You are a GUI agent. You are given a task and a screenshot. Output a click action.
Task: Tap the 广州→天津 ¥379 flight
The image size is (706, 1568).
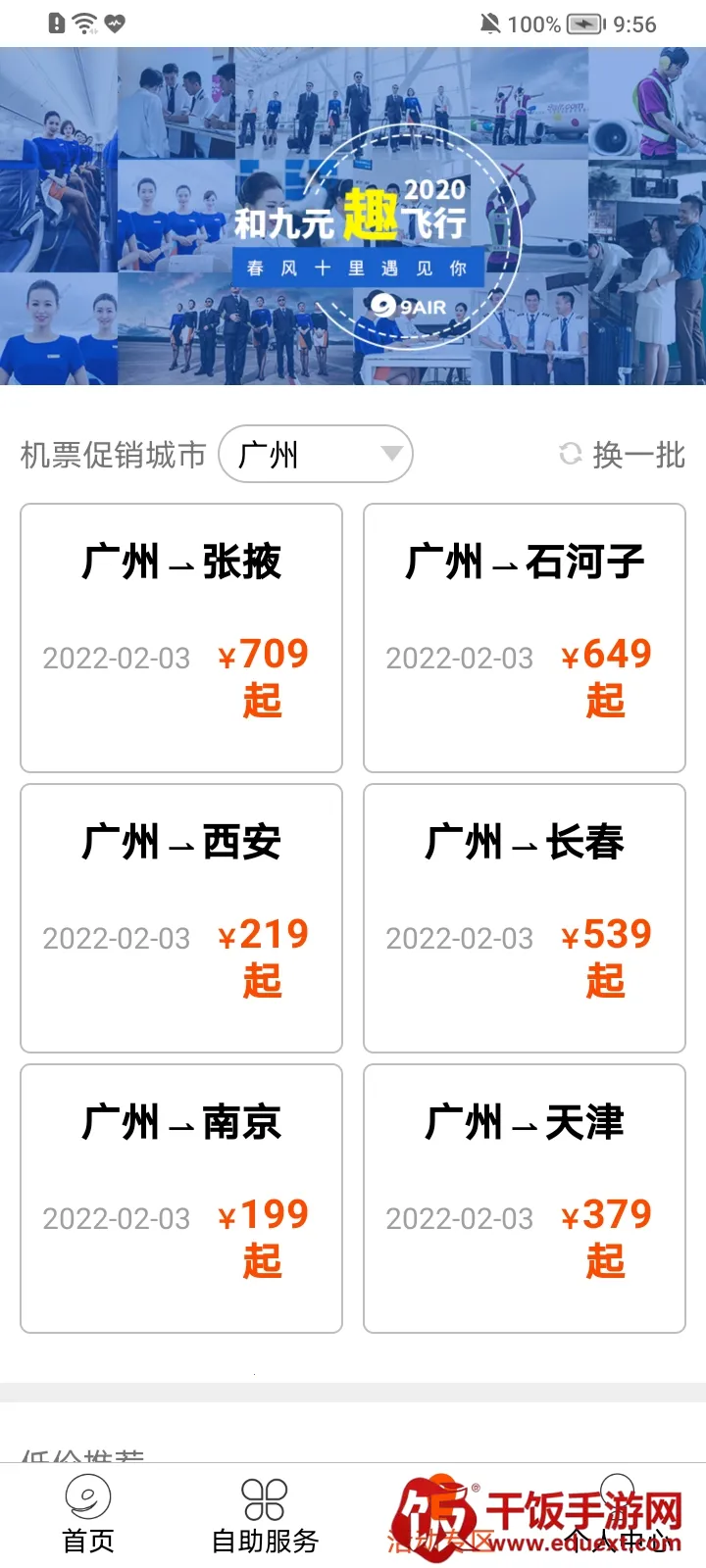coord(525,1199)
